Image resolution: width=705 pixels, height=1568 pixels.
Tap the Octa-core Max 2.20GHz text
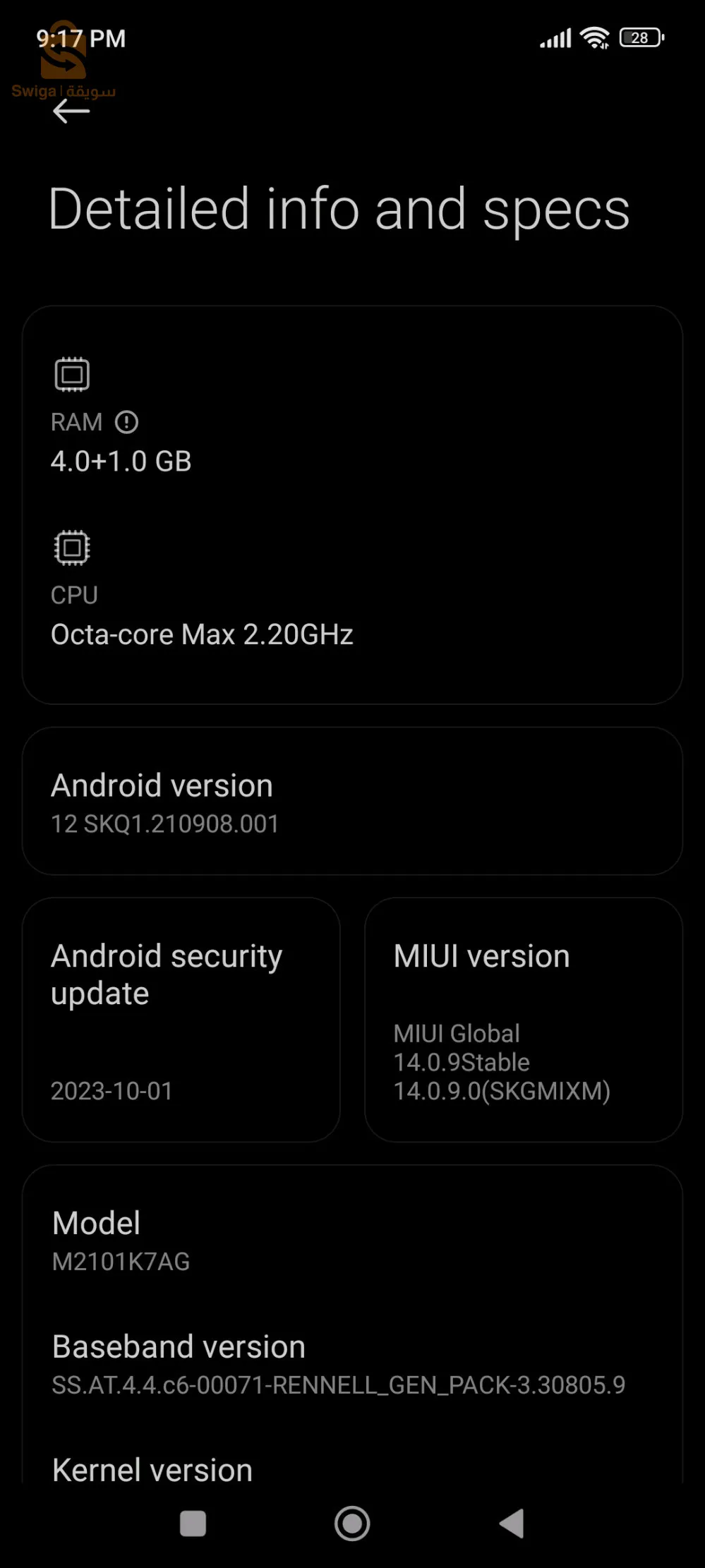202,634
